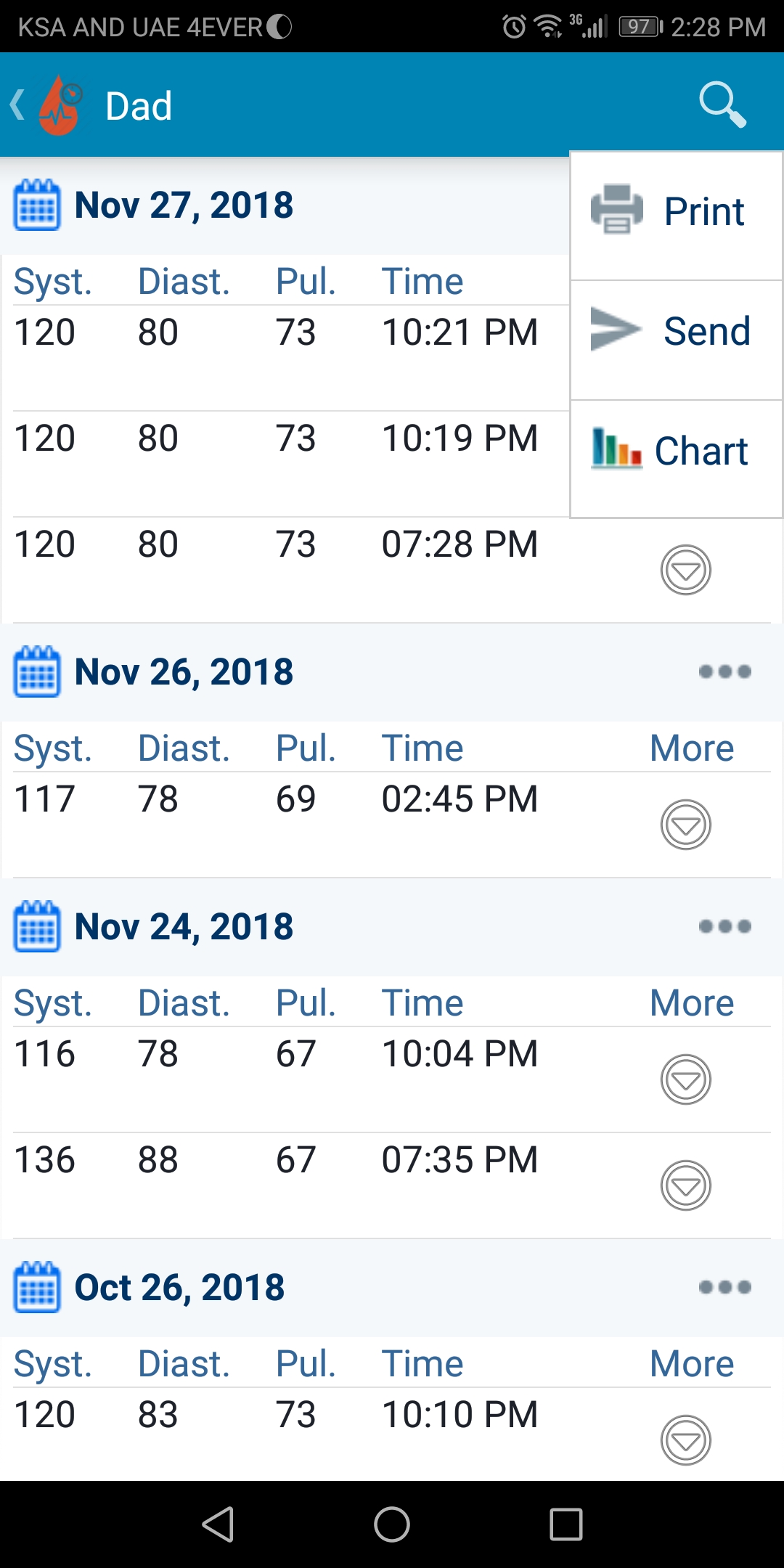Expand the 07:35 PM reading details
This screenshot has width=784, height=1568.
685,1185
